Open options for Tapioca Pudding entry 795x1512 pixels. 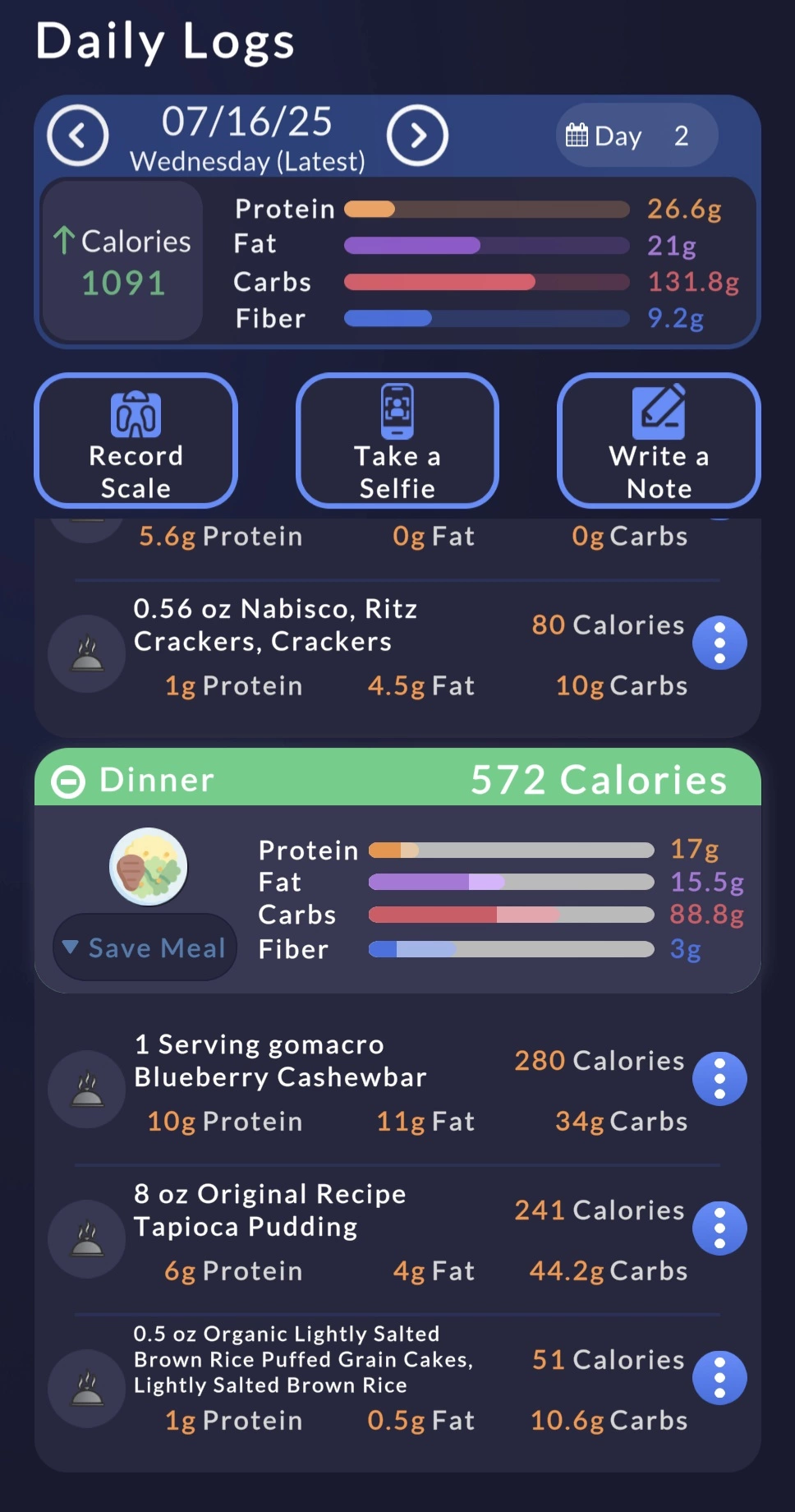719,1228
